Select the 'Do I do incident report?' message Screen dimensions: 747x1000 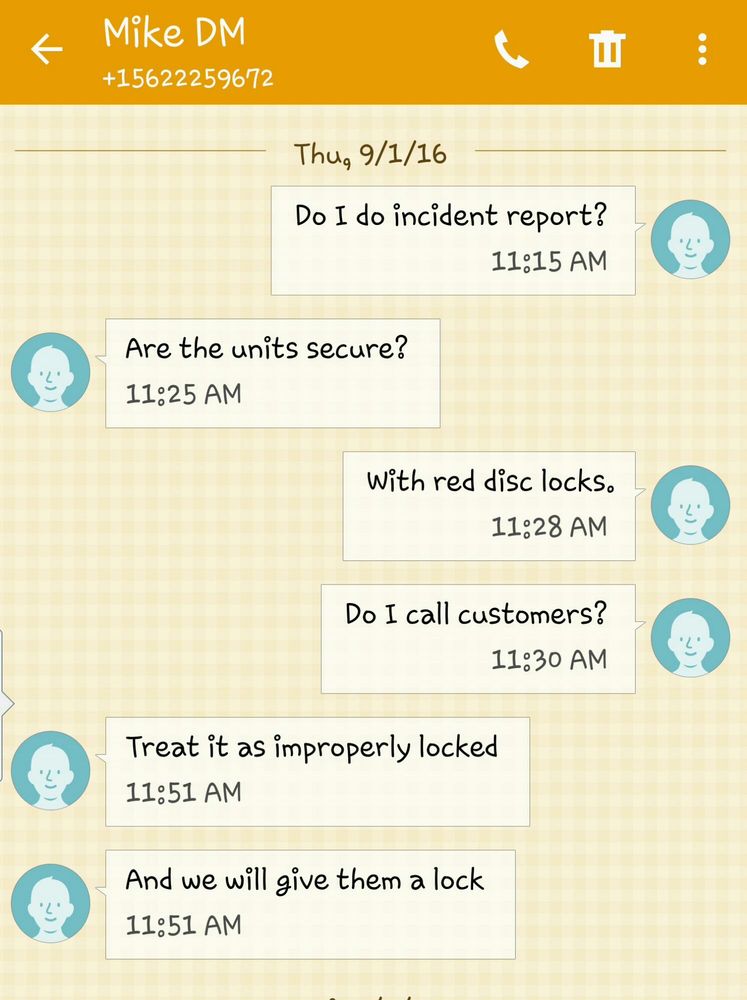click(x=453, y=240)
